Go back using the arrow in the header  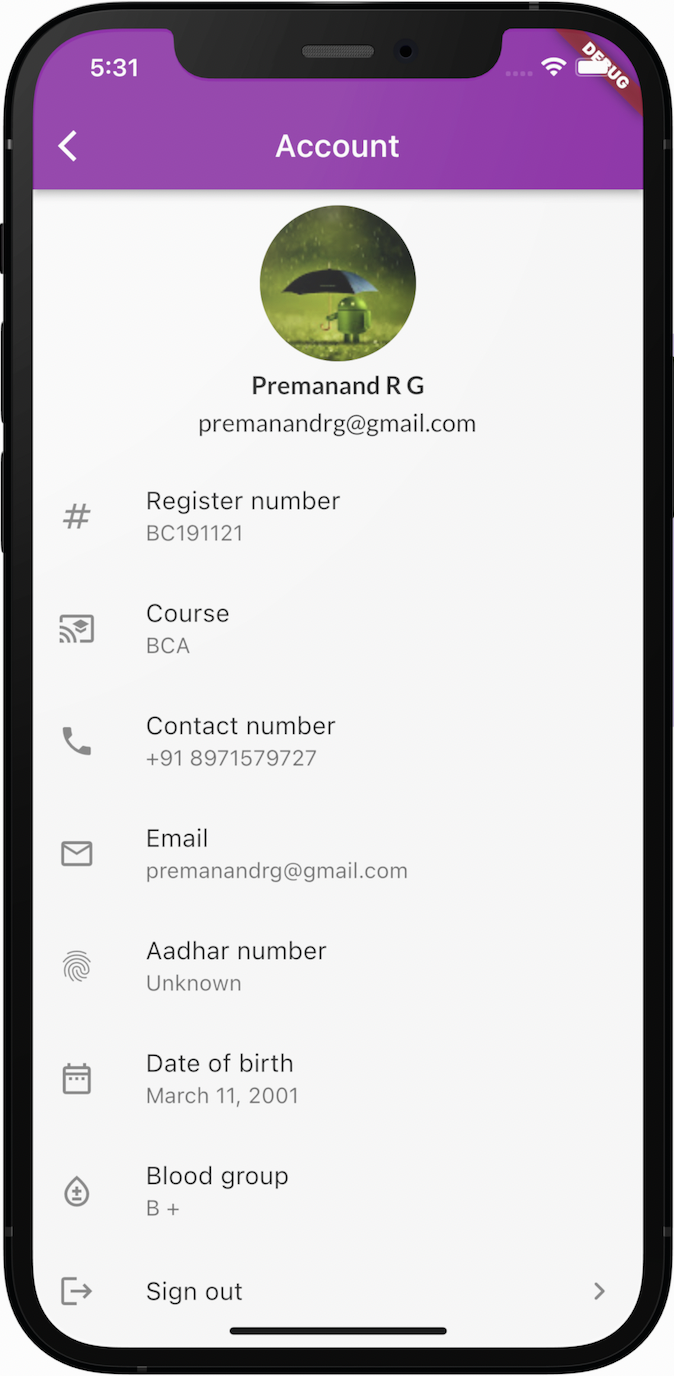click(67, 146)
